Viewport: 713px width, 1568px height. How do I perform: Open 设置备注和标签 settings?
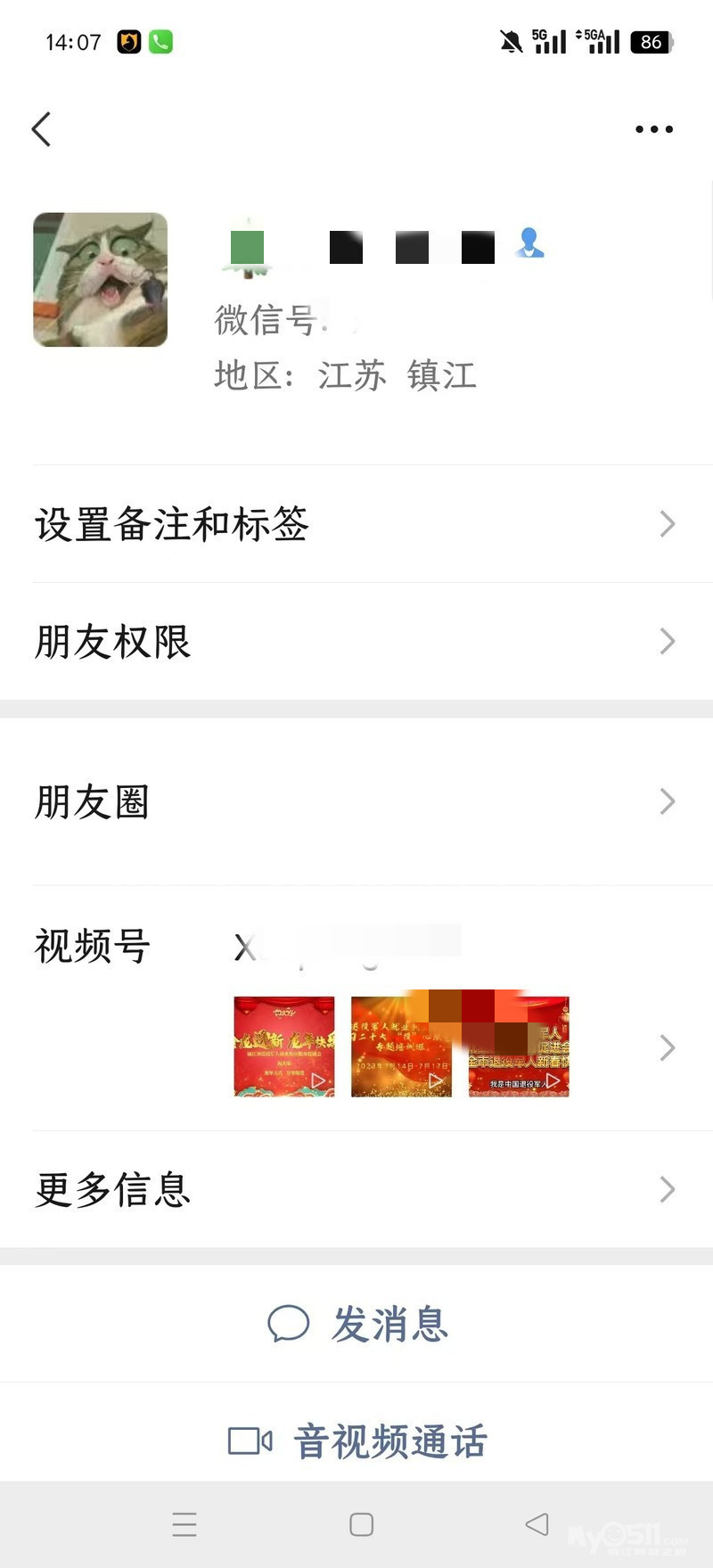(x=356, y=524)
